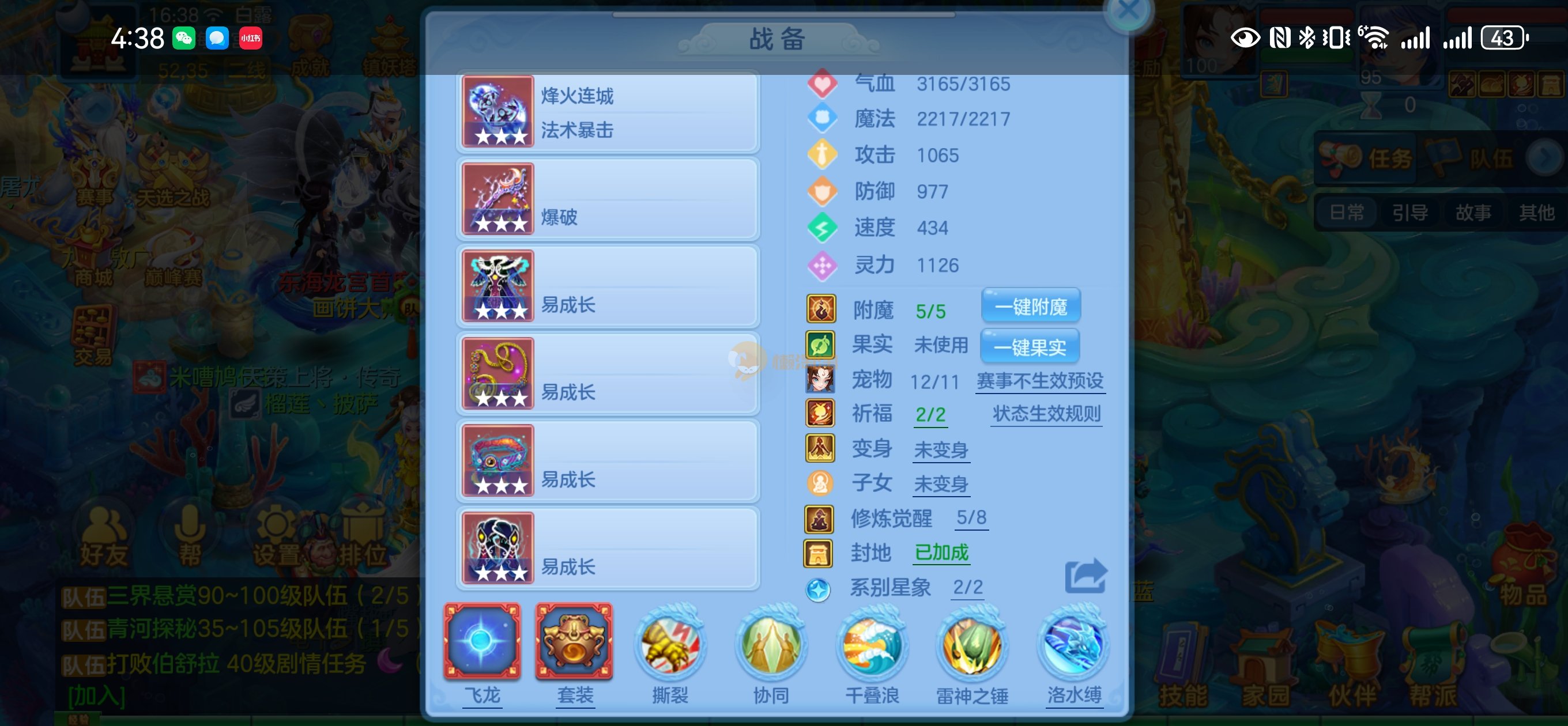This screenshot has width=1568, height=726.
Task: Select the 撕裂 skill
Action: [x=669, y=645]
